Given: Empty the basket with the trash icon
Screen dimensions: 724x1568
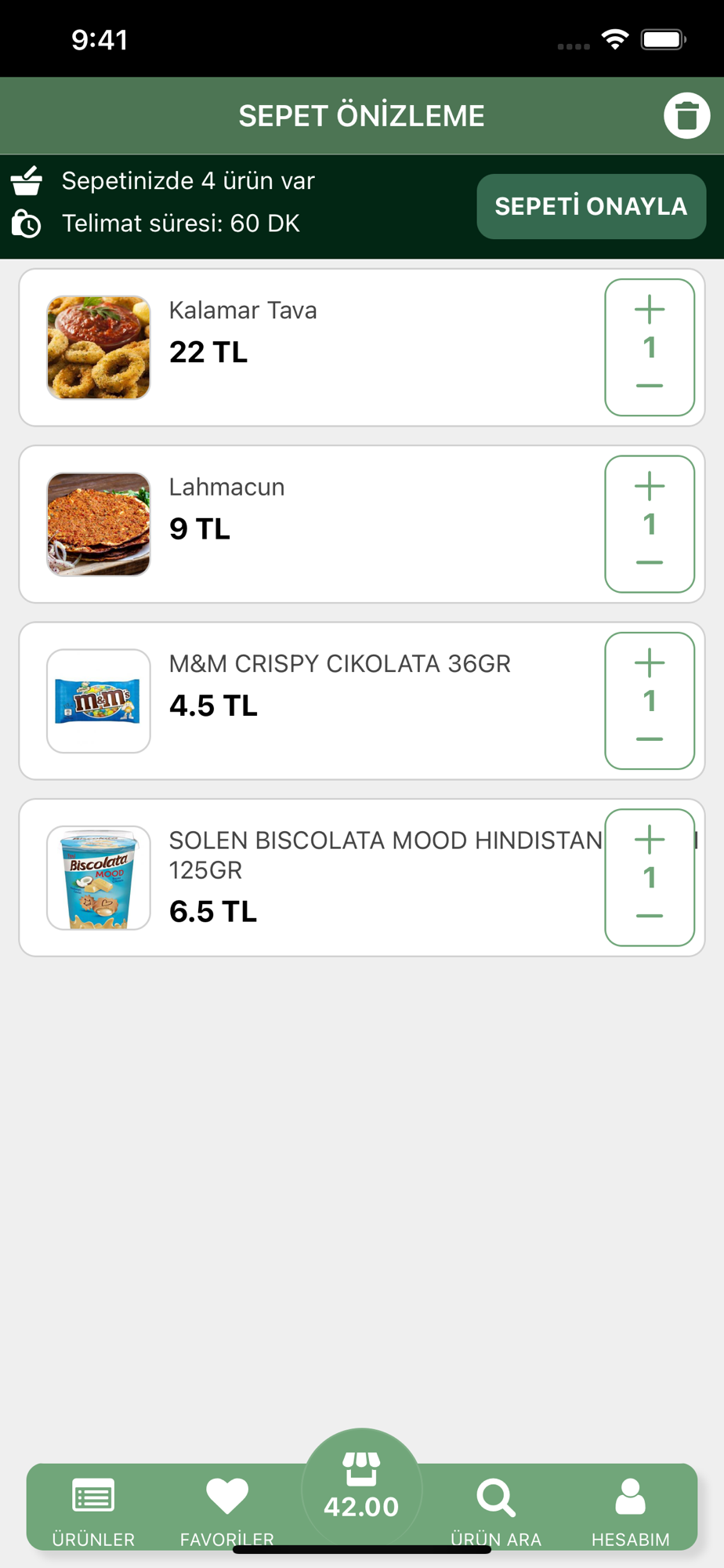Looking at the screenshot, I should pyautogui.click(x=686, y=116).
